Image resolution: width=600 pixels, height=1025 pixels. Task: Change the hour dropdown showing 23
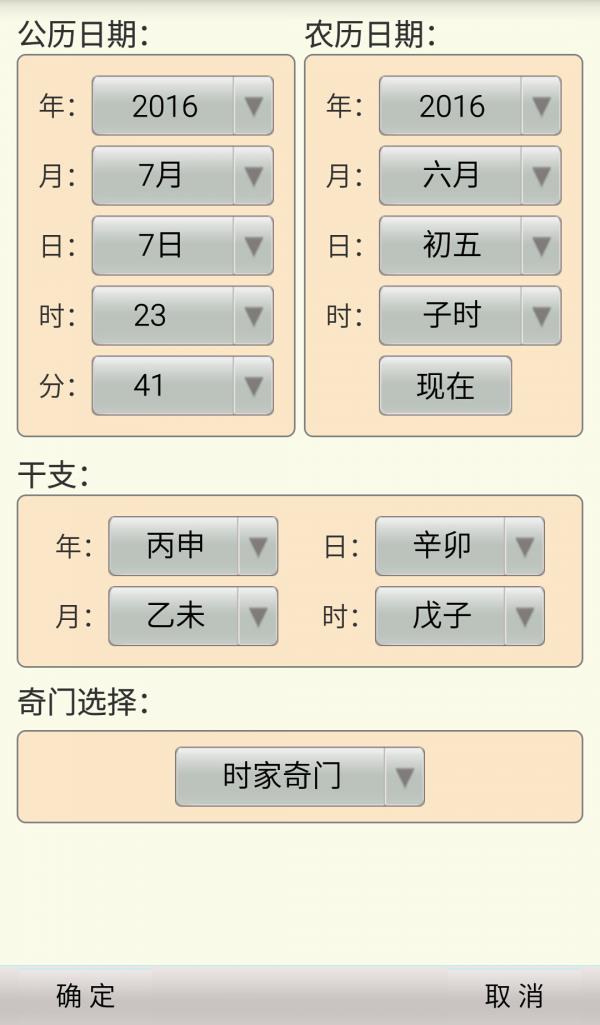(x=182, y=316)
